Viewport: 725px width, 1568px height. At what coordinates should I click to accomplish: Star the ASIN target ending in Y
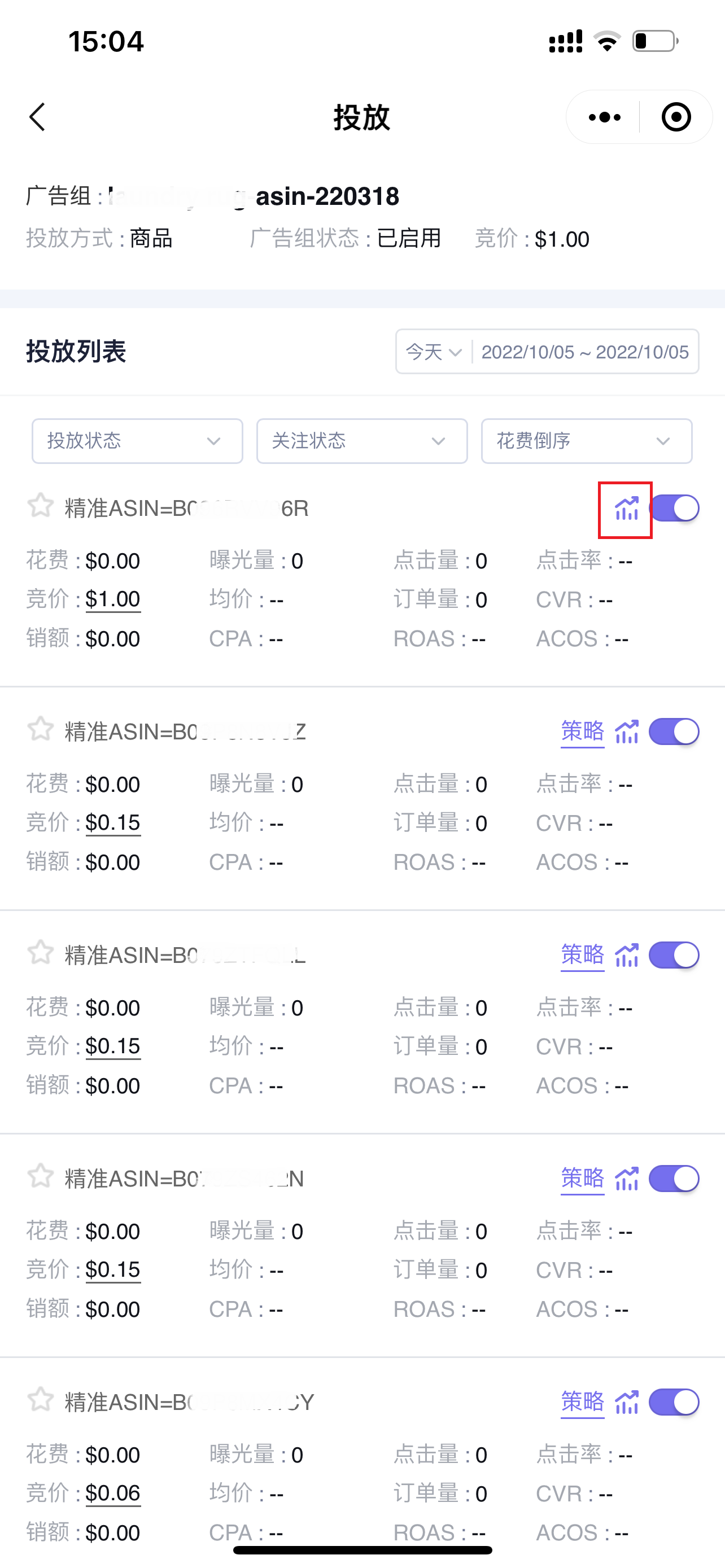coord(40,1399)
